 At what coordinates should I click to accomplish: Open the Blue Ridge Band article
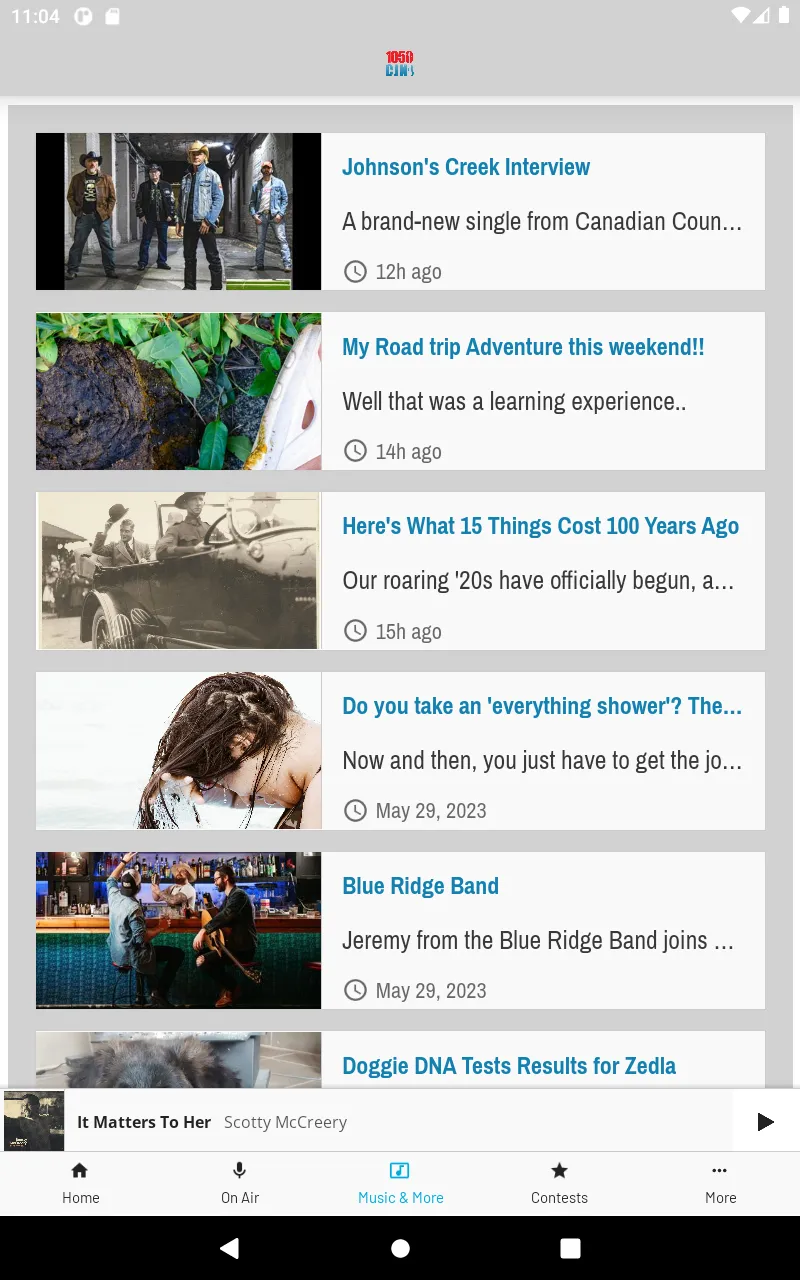tap(400, 931)
